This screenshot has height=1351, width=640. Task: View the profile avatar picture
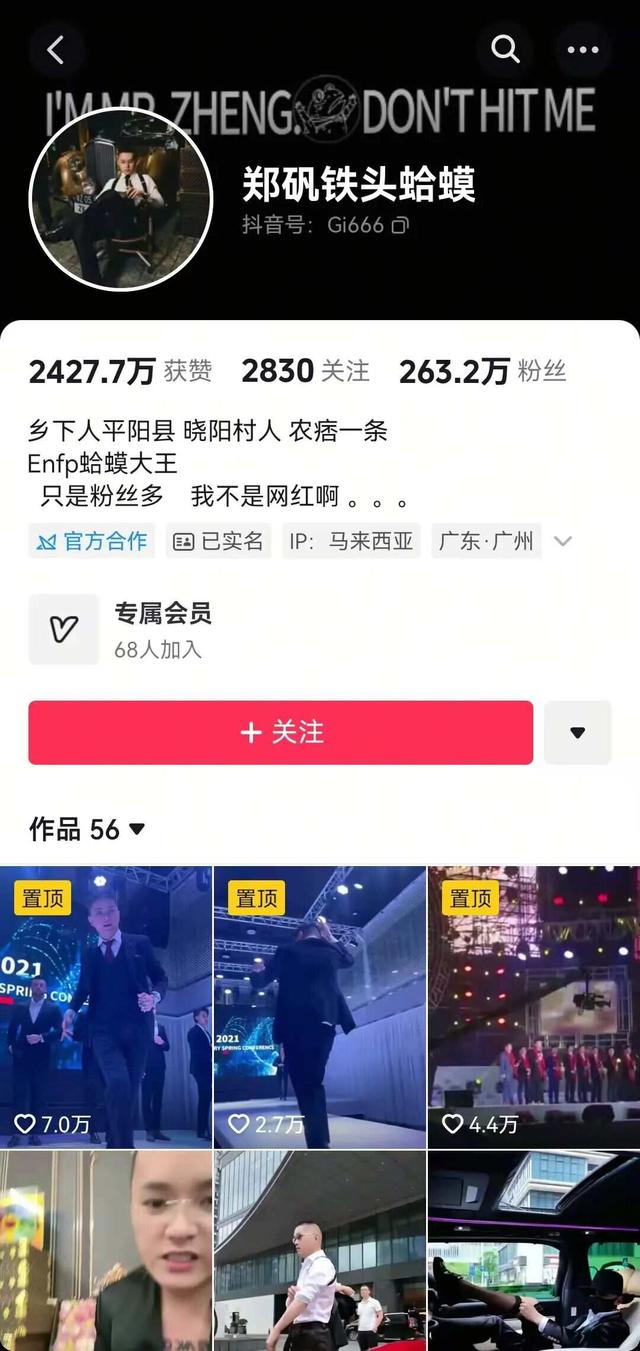click(121, 199)
